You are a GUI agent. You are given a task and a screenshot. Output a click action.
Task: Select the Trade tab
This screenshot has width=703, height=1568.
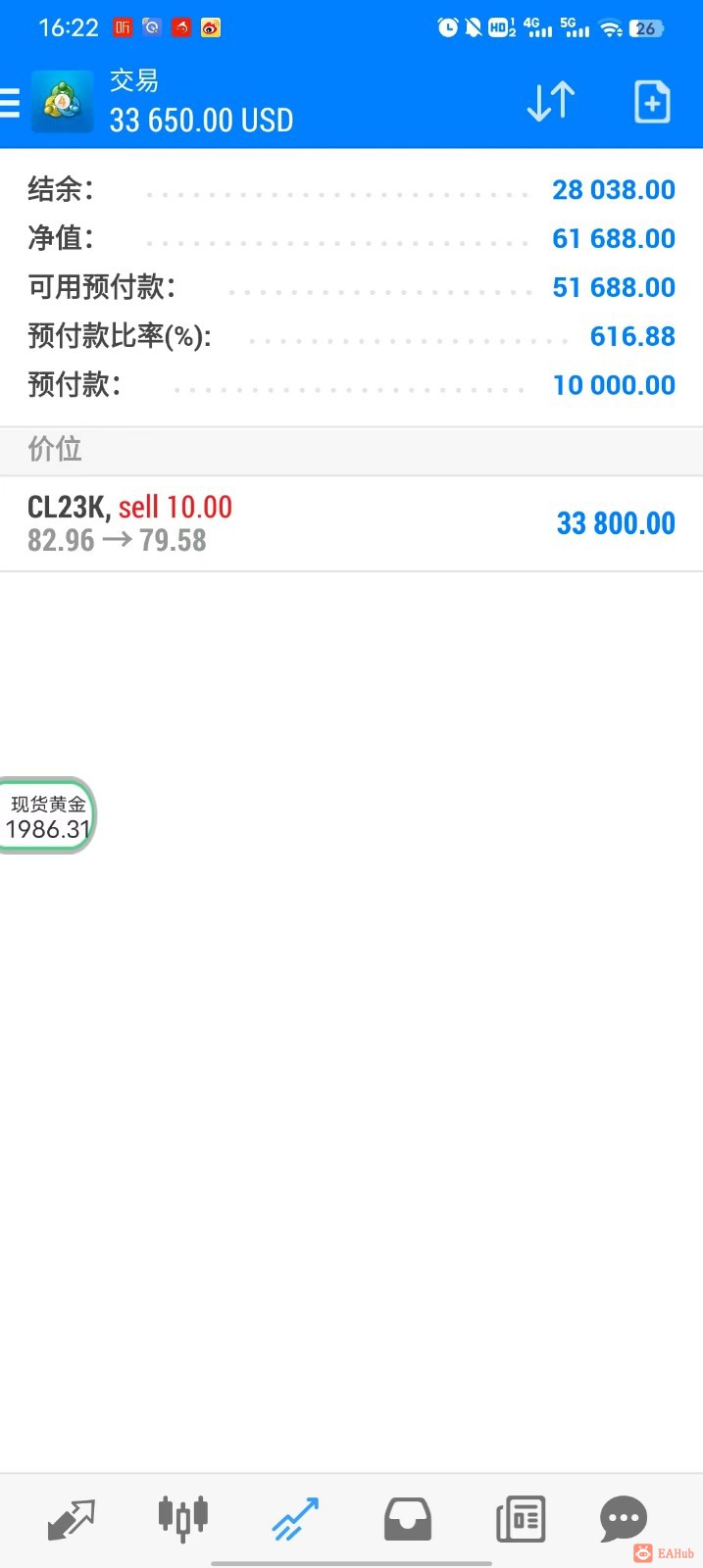pyautogui.click(x=295, y=1520)
